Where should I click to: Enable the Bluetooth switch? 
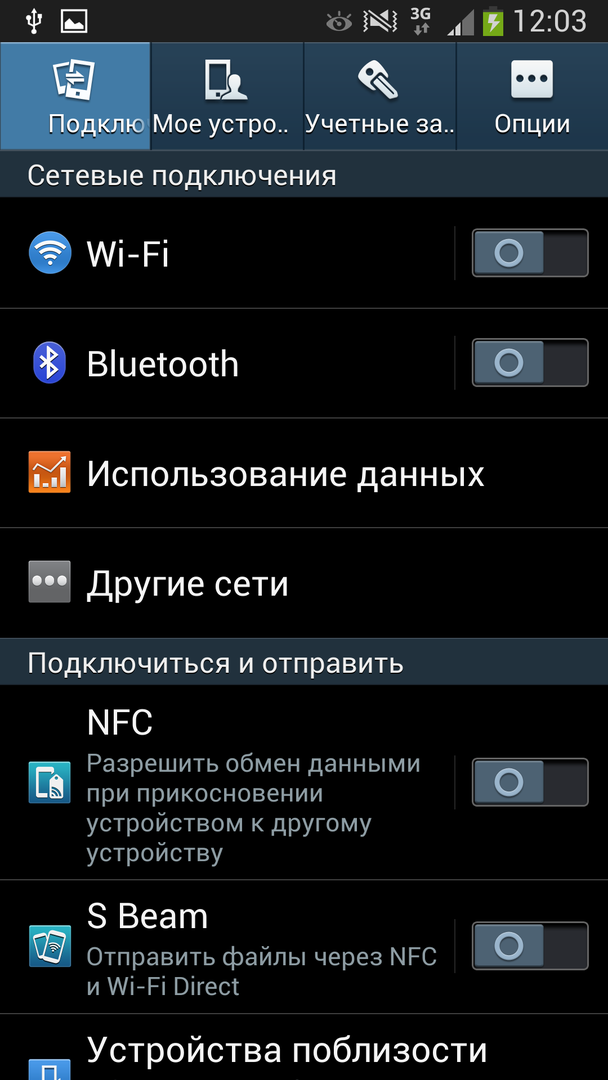pos(530,363)
